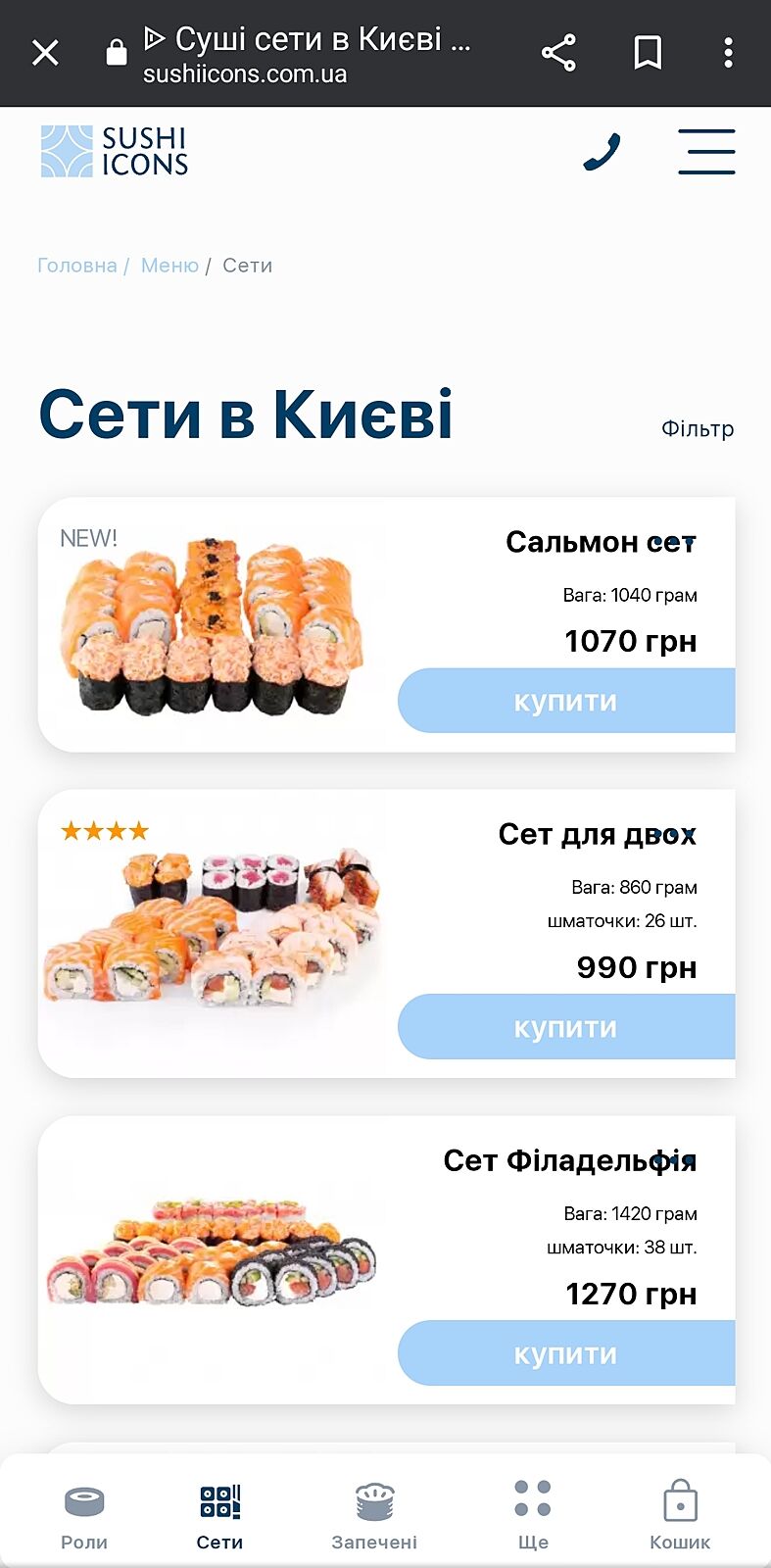Buy the Сет Філадельфія
Screen dimensions: 771x1568
(x=565, y=1353)
